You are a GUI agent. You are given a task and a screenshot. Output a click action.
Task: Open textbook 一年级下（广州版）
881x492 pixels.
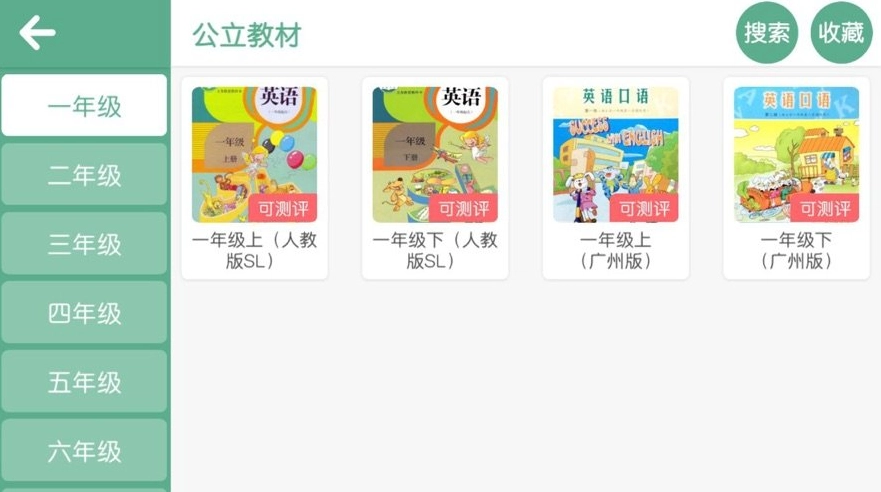click(x=796, y=177)
